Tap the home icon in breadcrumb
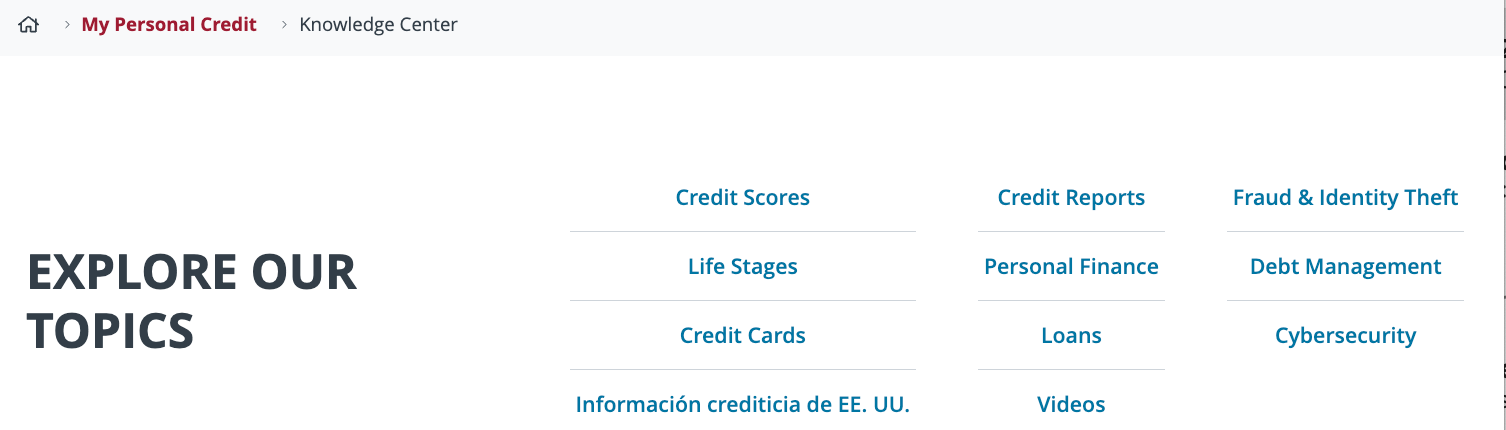This screenshot has height=430, width=1506. (28, 25)
